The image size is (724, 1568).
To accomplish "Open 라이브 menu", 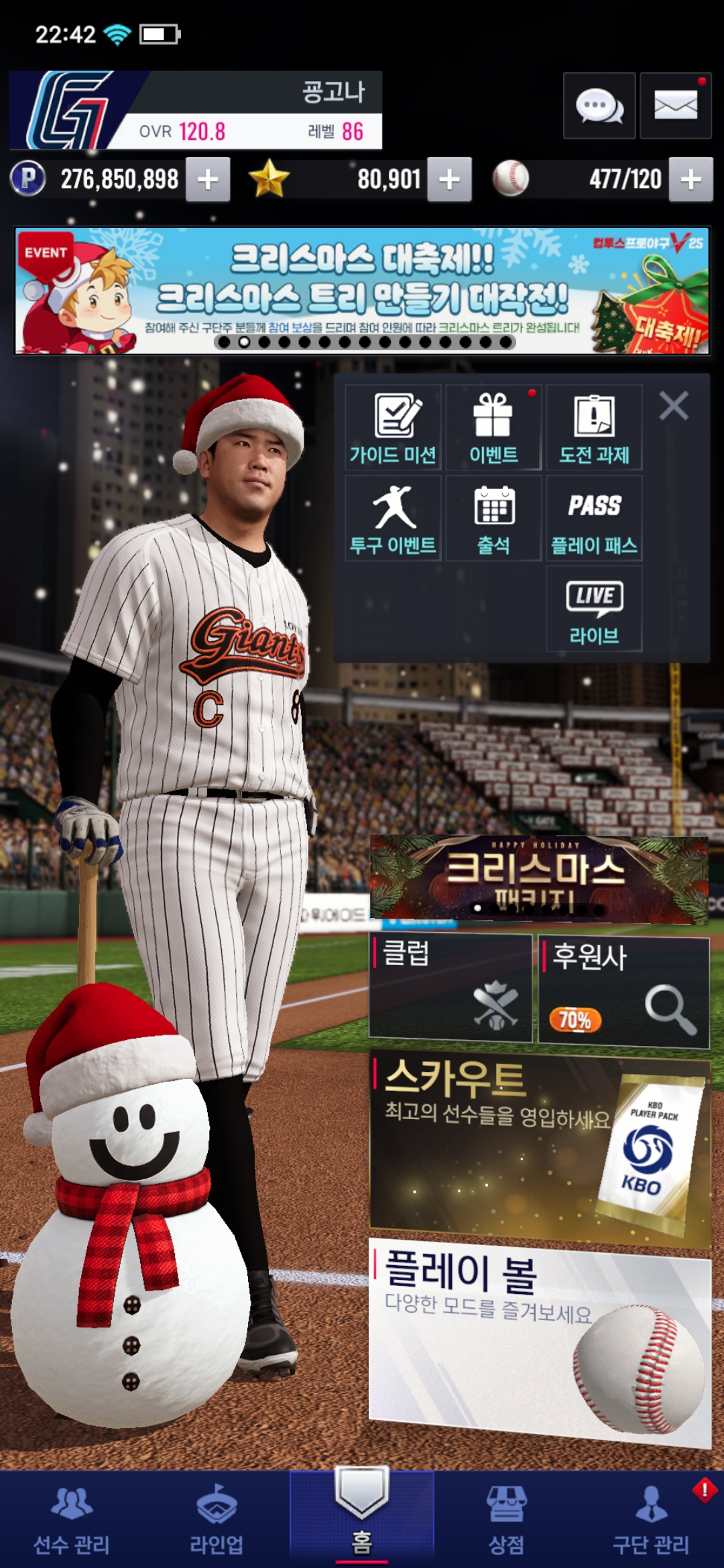I will [594, 608].
